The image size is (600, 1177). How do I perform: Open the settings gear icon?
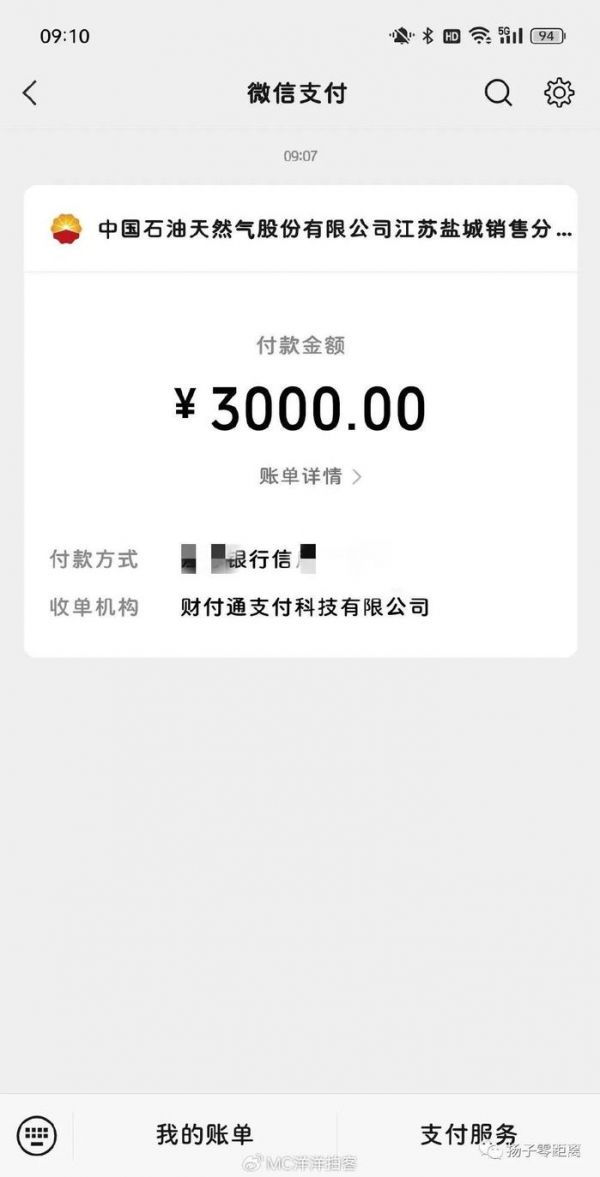pyautogui.click(x=559, y=94)
